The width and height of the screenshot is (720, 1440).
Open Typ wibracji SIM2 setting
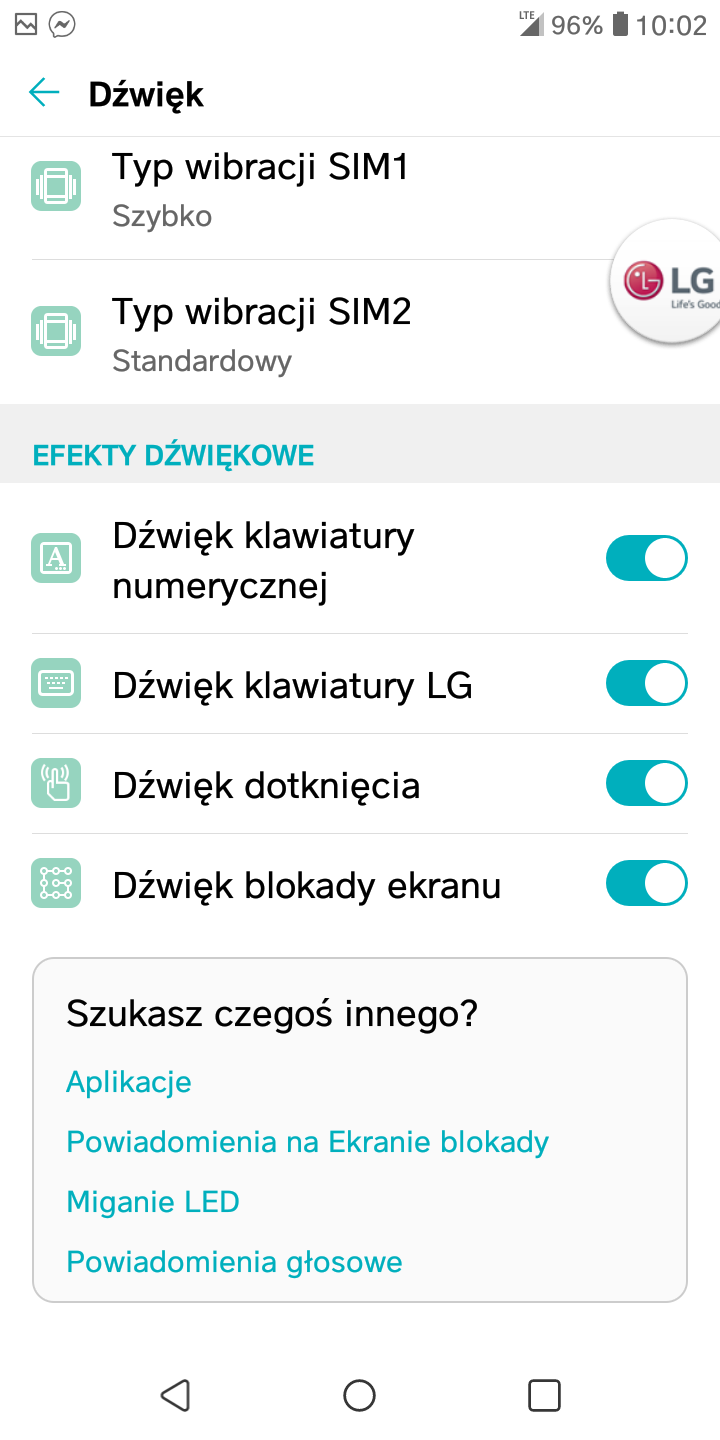coord(260,333)
